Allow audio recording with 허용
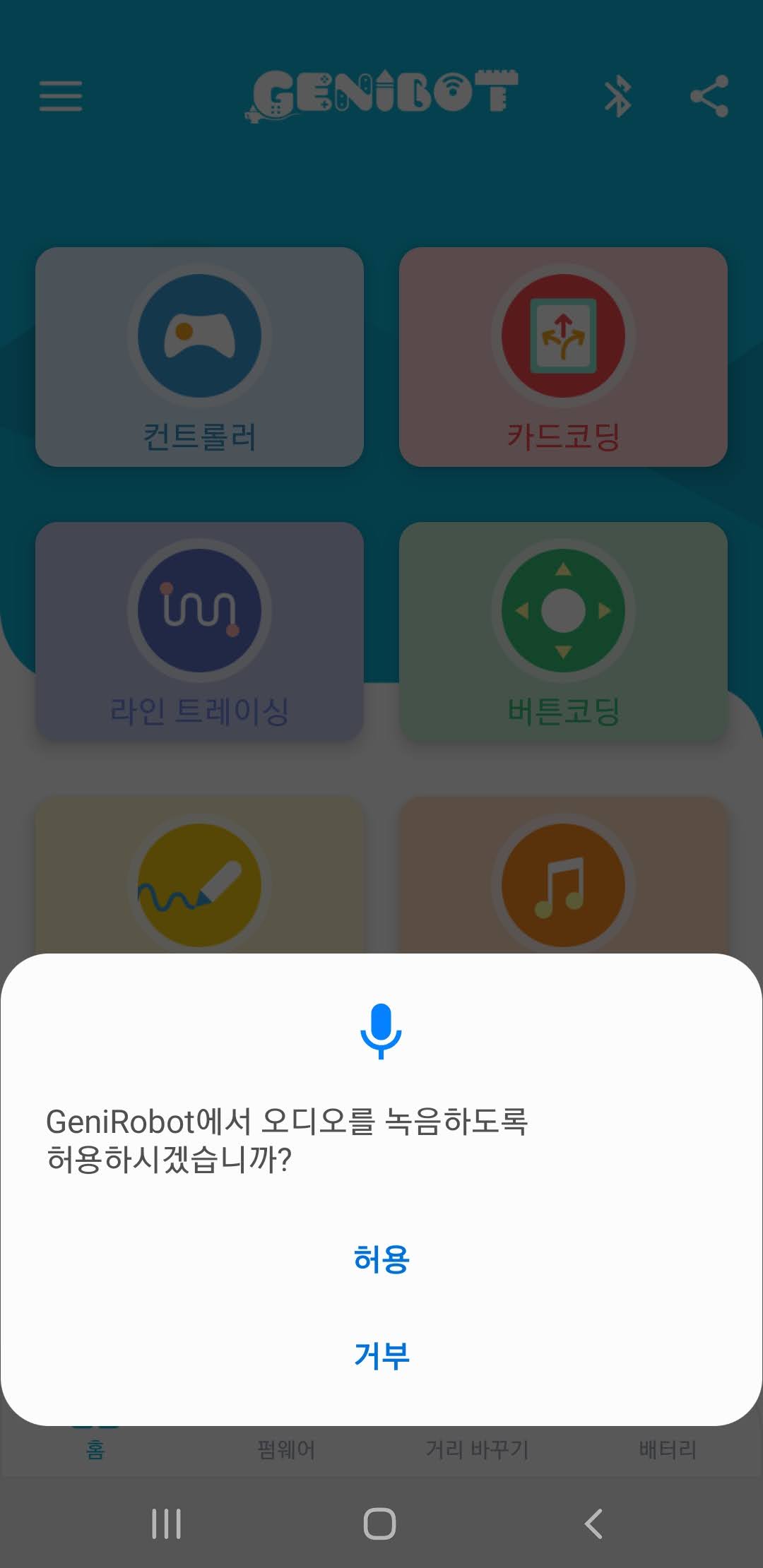Image resolution: width=763 pixels, height=1568 pixels. tap(381, 1259)
